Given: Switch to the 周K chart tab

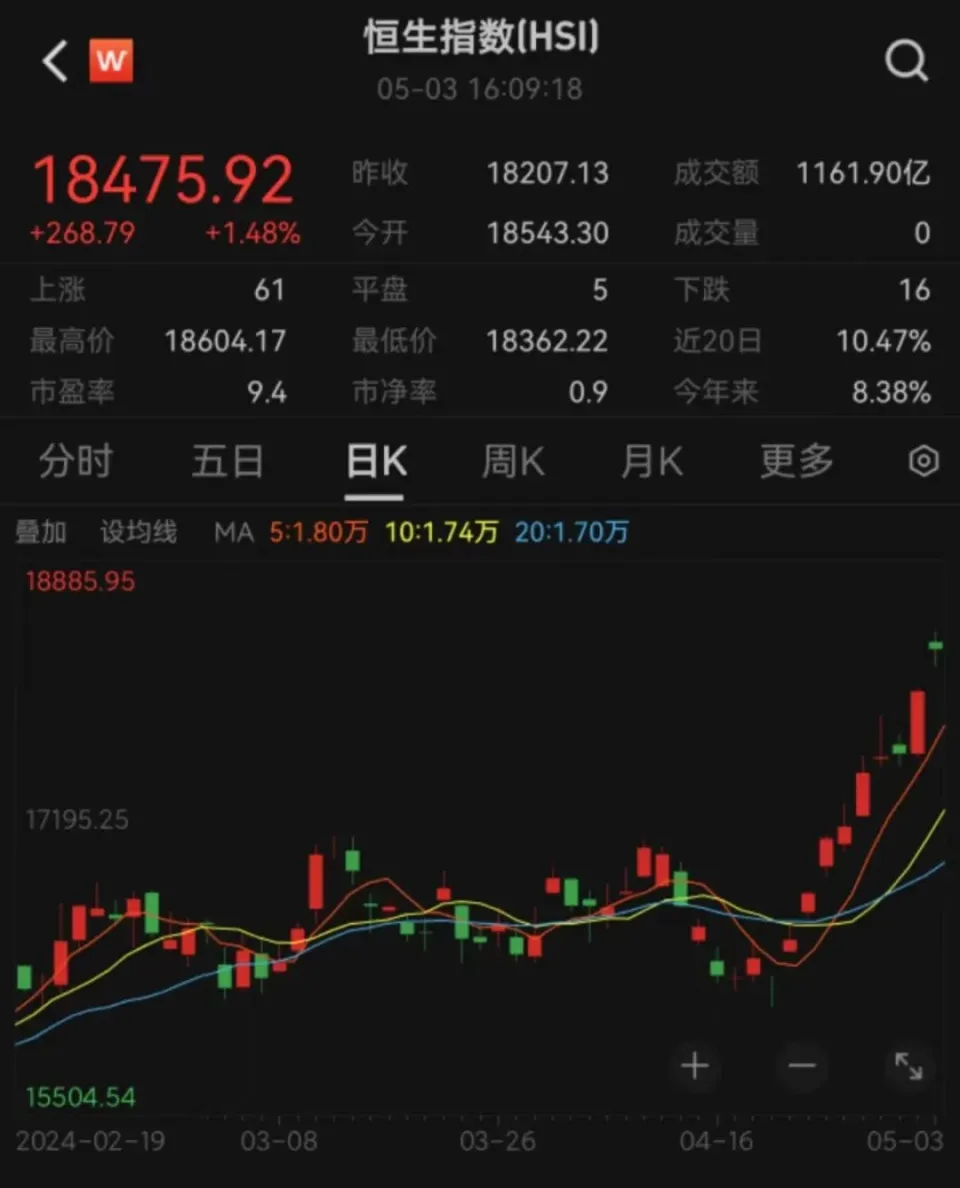Looking at the screenshot, I should (513, 462).
